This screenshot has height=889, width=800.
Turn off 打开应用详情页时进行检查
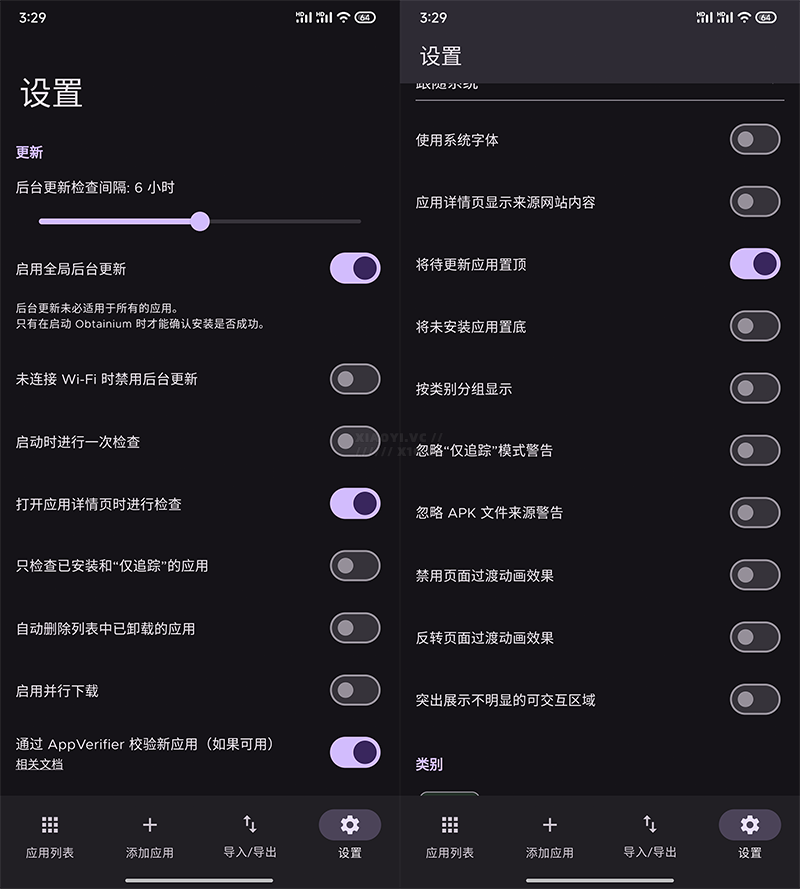(355, 503)
